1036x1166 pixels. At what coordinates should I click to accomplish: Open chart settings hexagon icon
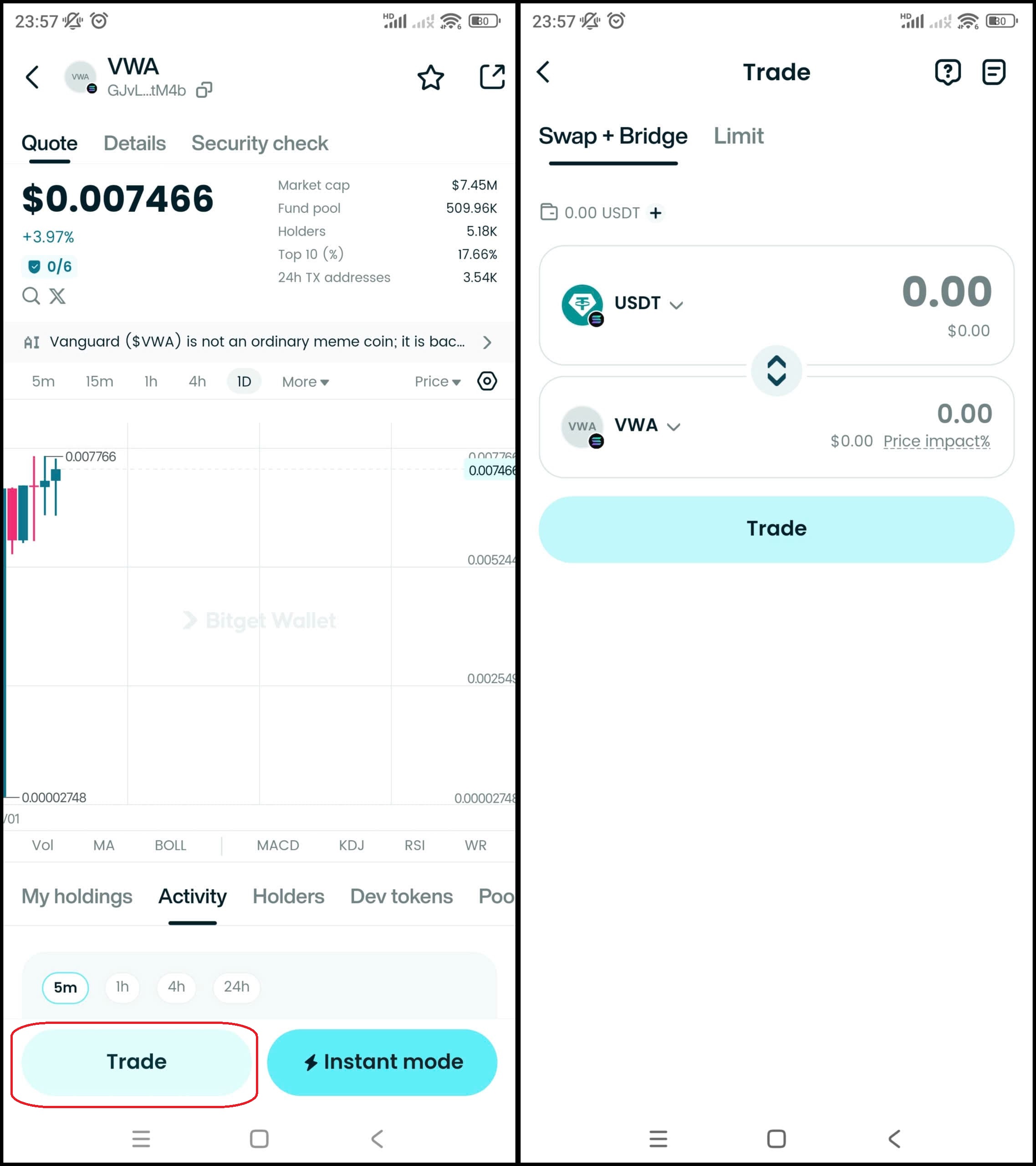click(487, 381)
